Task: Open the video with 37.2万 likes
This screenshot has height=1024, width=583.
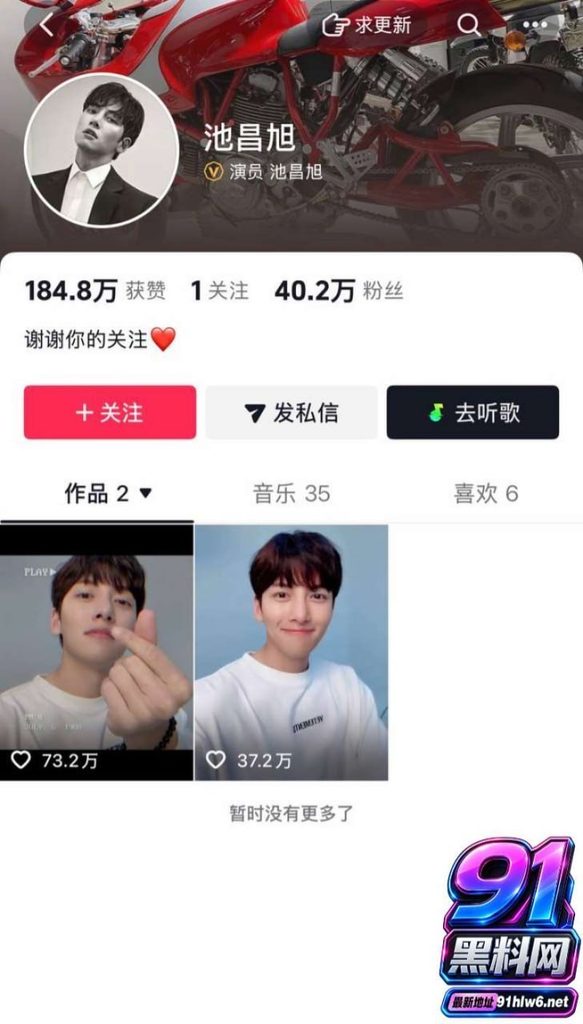Action: (x=291, y=652)
